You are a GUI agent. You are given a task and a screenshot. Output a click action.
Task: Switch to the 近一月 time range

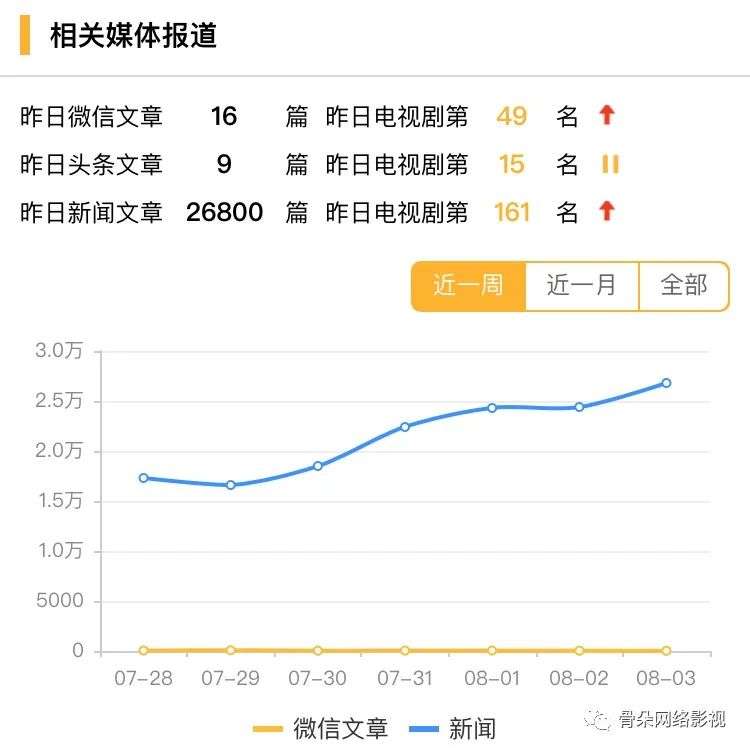(x=581, y=286)
